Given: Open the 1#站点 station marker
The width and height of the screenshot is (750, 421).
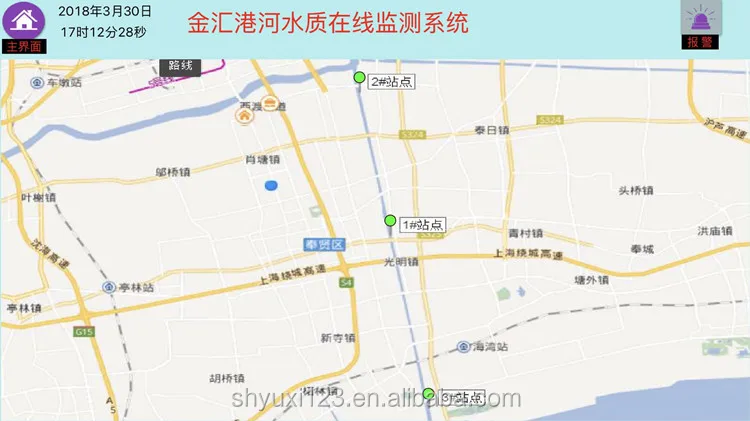Looking at the screenshot, I should (x=390, y=221).
